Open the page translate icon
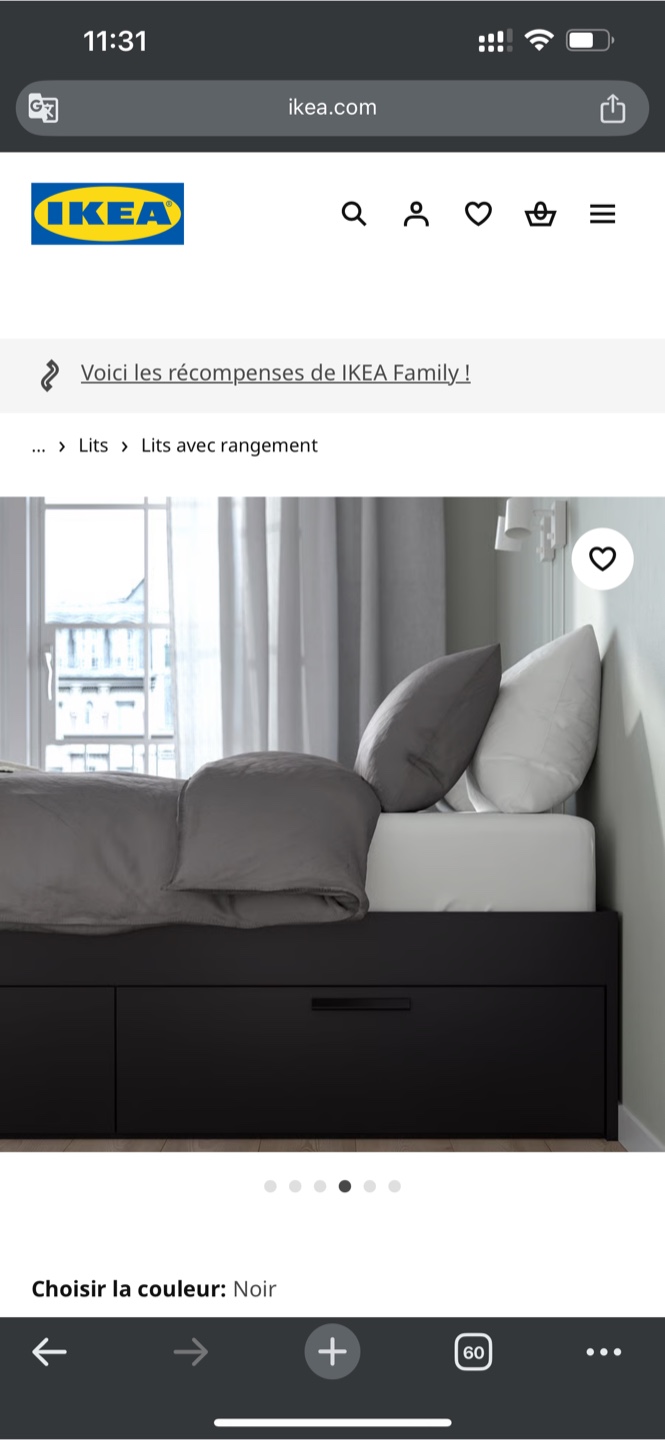 tap(43, 108)
